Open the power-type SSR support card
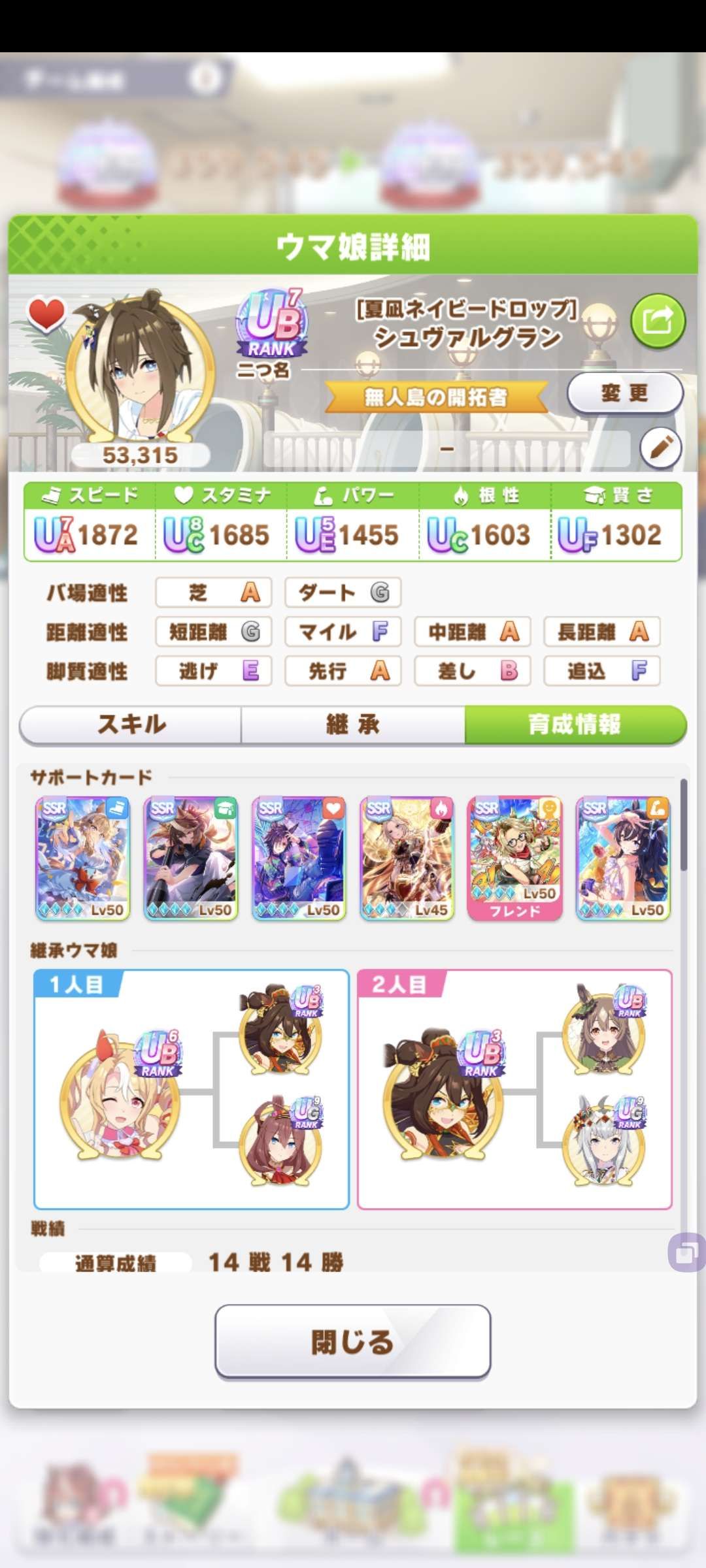 (623, 858)
